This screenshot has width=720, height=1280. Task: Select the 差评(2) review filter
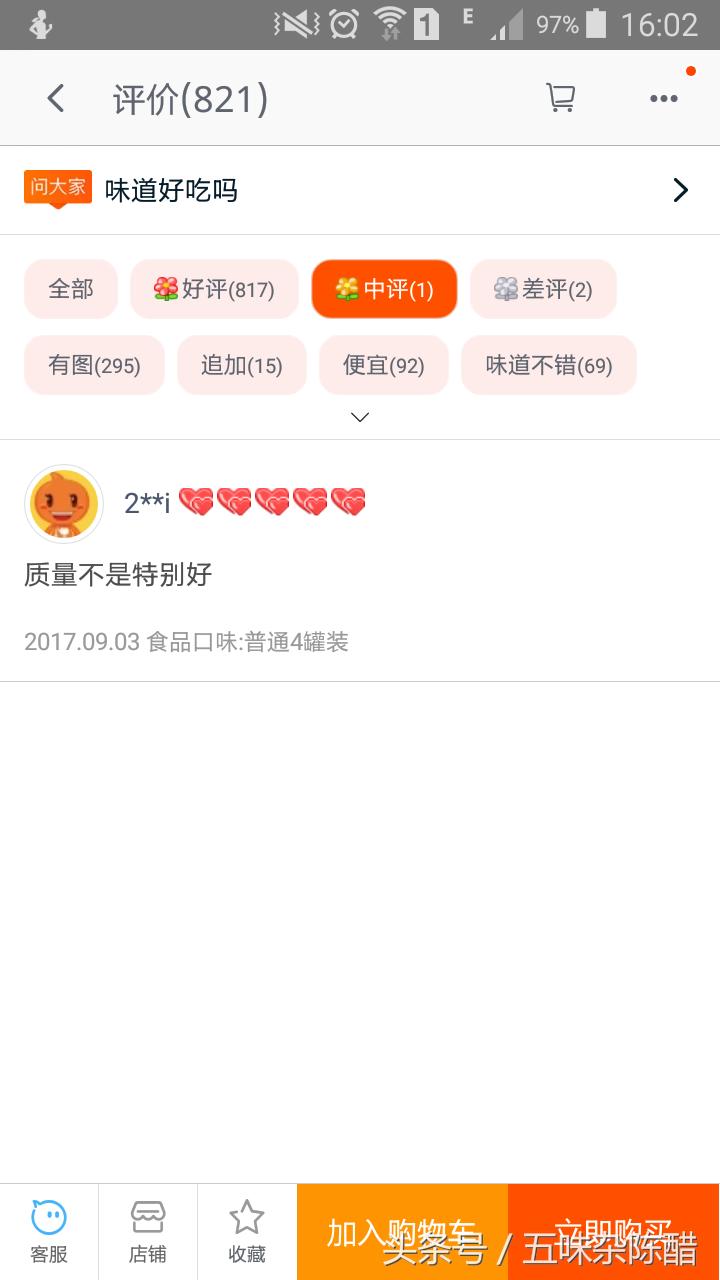click(543, 289)
